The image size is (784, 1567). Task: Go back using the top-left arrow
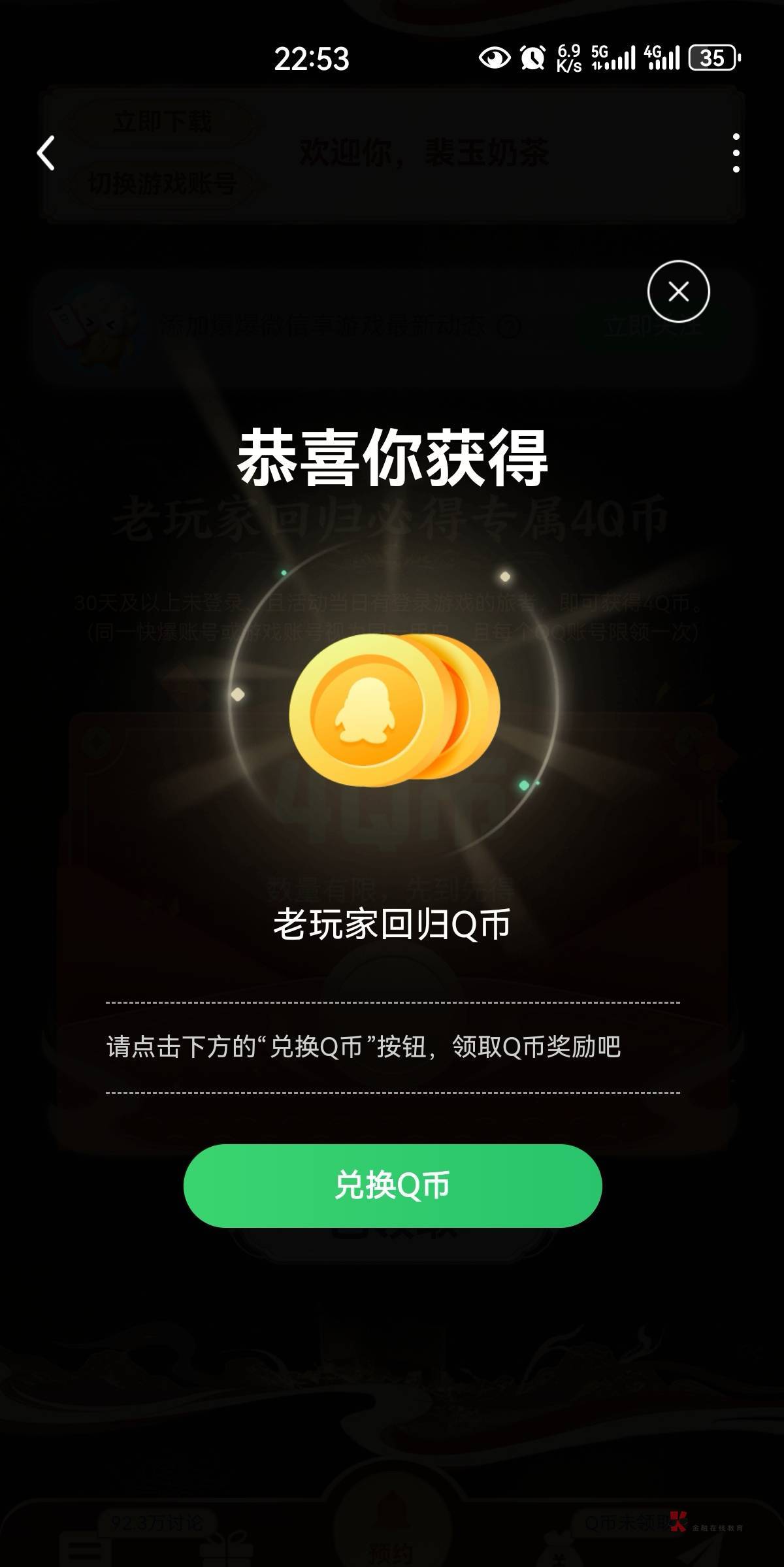pos(46,154)
